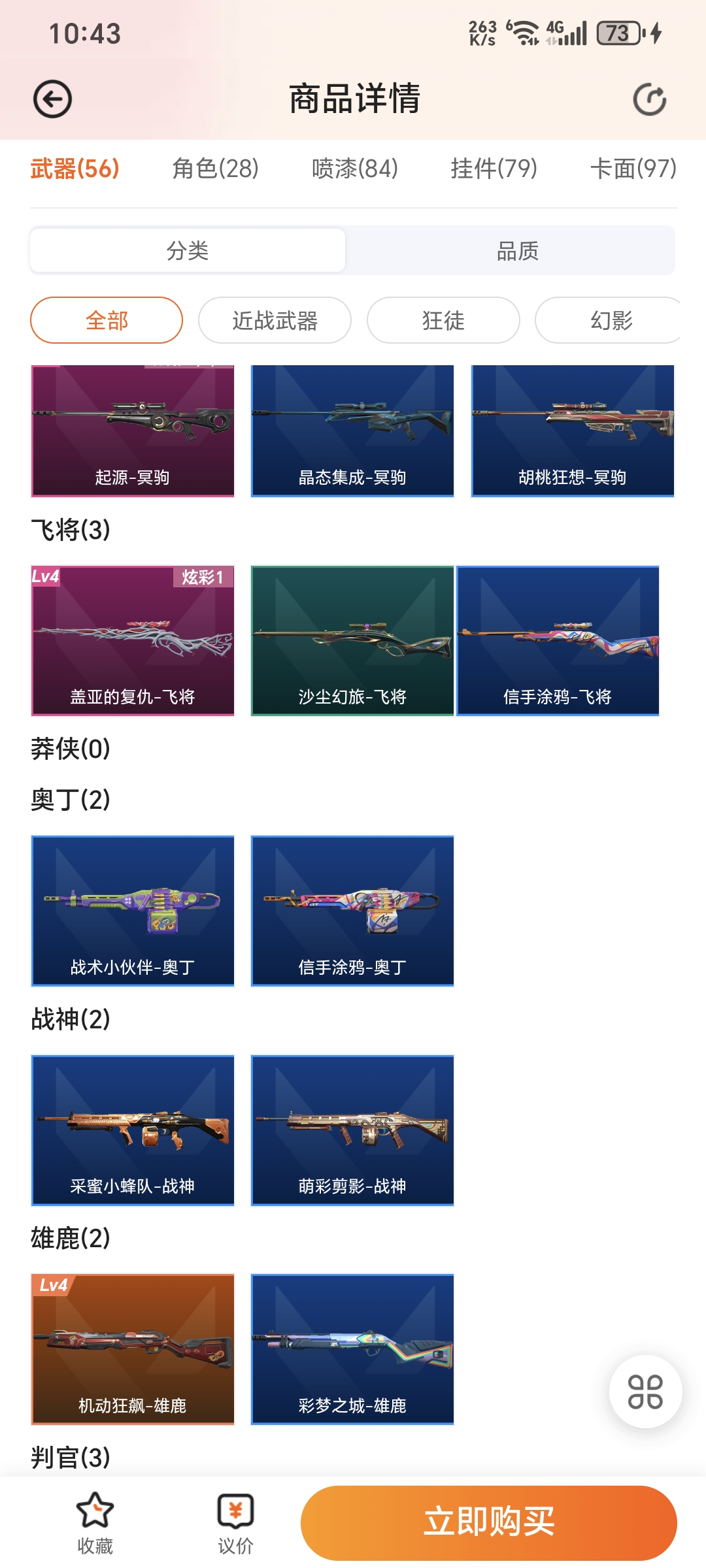View the 沙尘幻旅-飞将 skin
Viewport: 706px width, 1568px height.
click(x=352, y=641)
